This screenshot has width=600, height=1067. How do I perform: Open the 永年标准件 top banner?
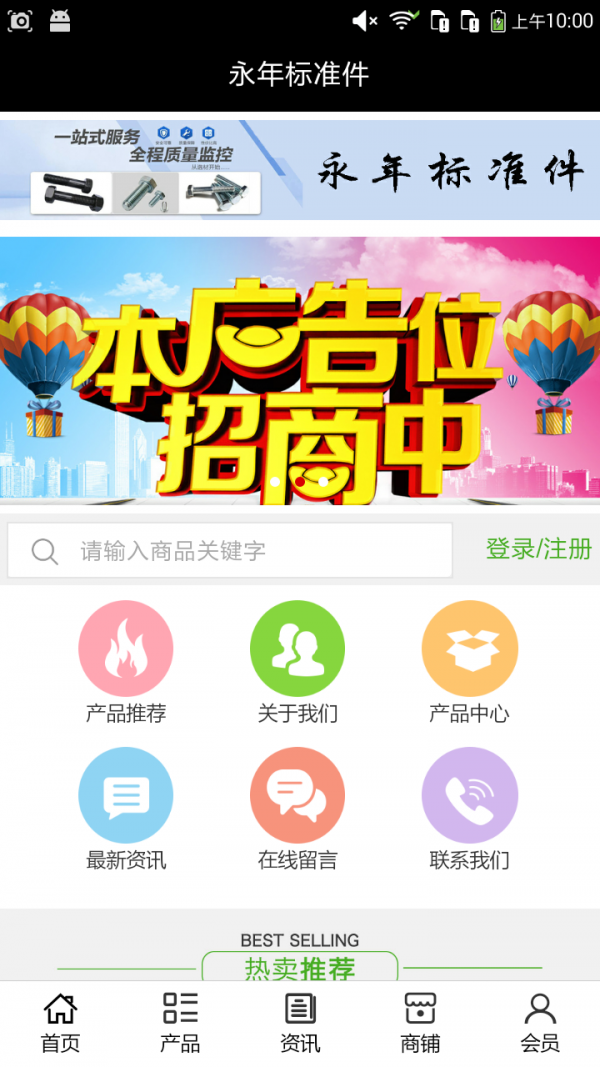point(300,170)
